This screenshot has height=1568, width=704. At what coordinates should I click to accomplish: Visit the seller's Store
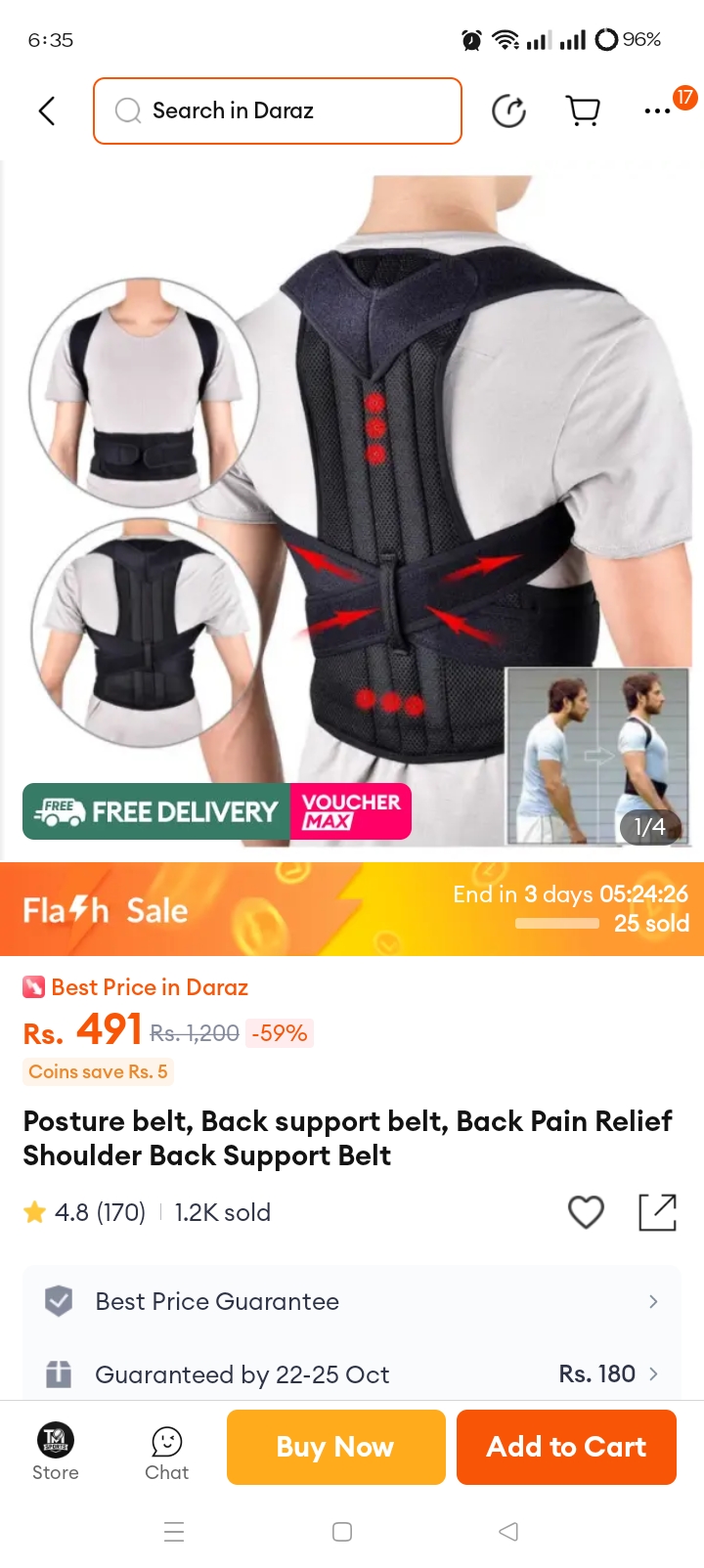tap(56, 1453)
